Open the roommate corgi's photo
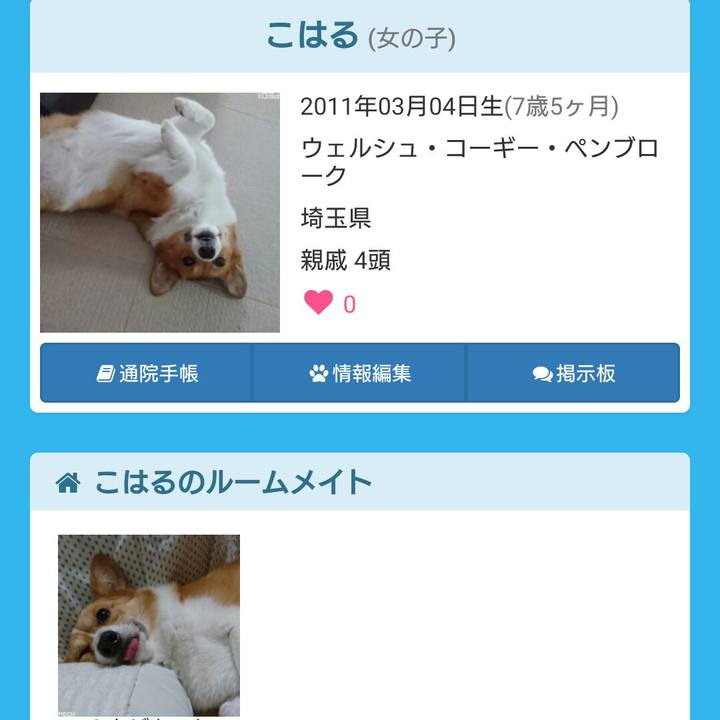720x720 pixels. coord(149,625)
